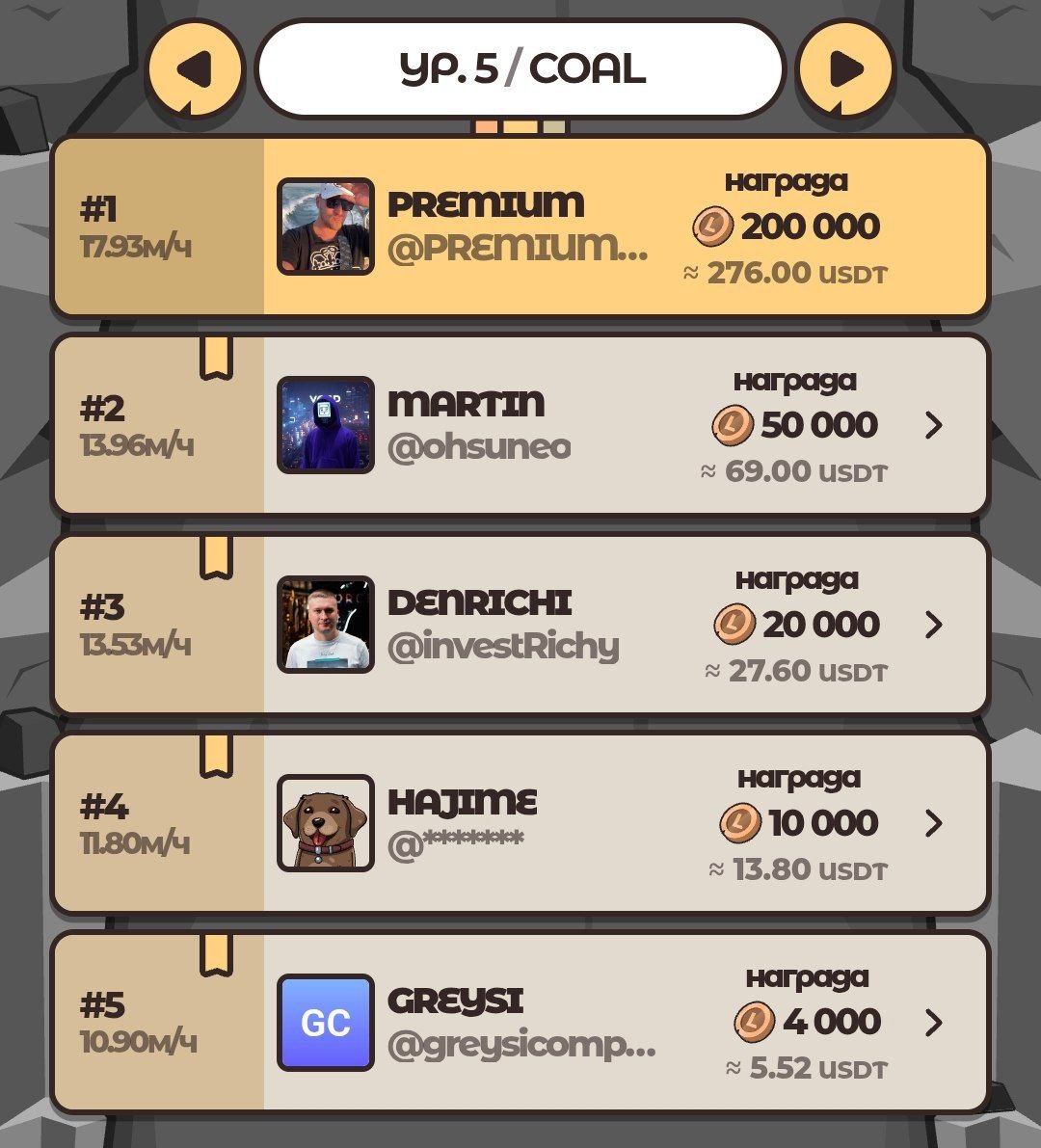This screenshot has height=1148, width=1041.
Task: Go to the previous level with left arrow
Action: (195, 69)
